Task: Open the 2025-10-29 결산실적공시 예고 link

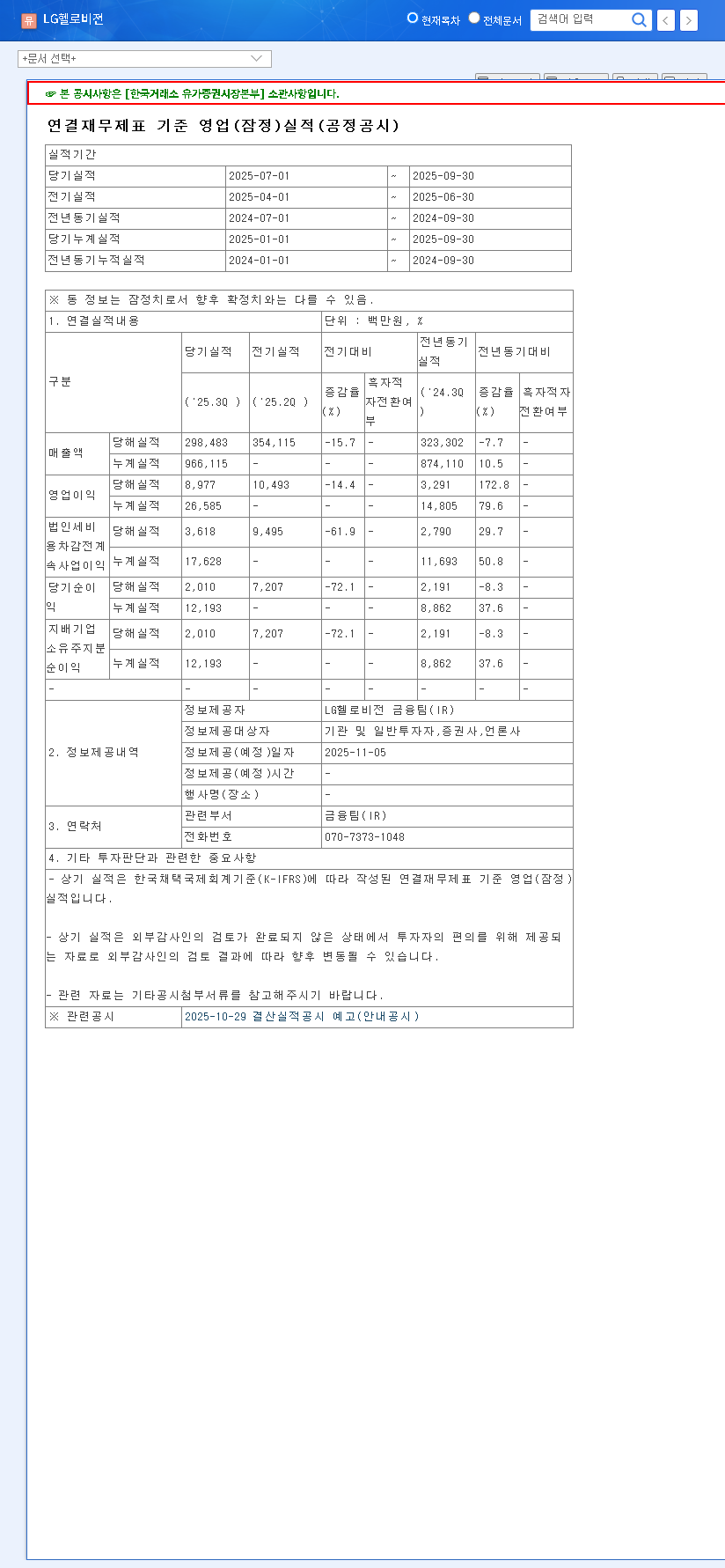Action: (x=301, y=1016)
